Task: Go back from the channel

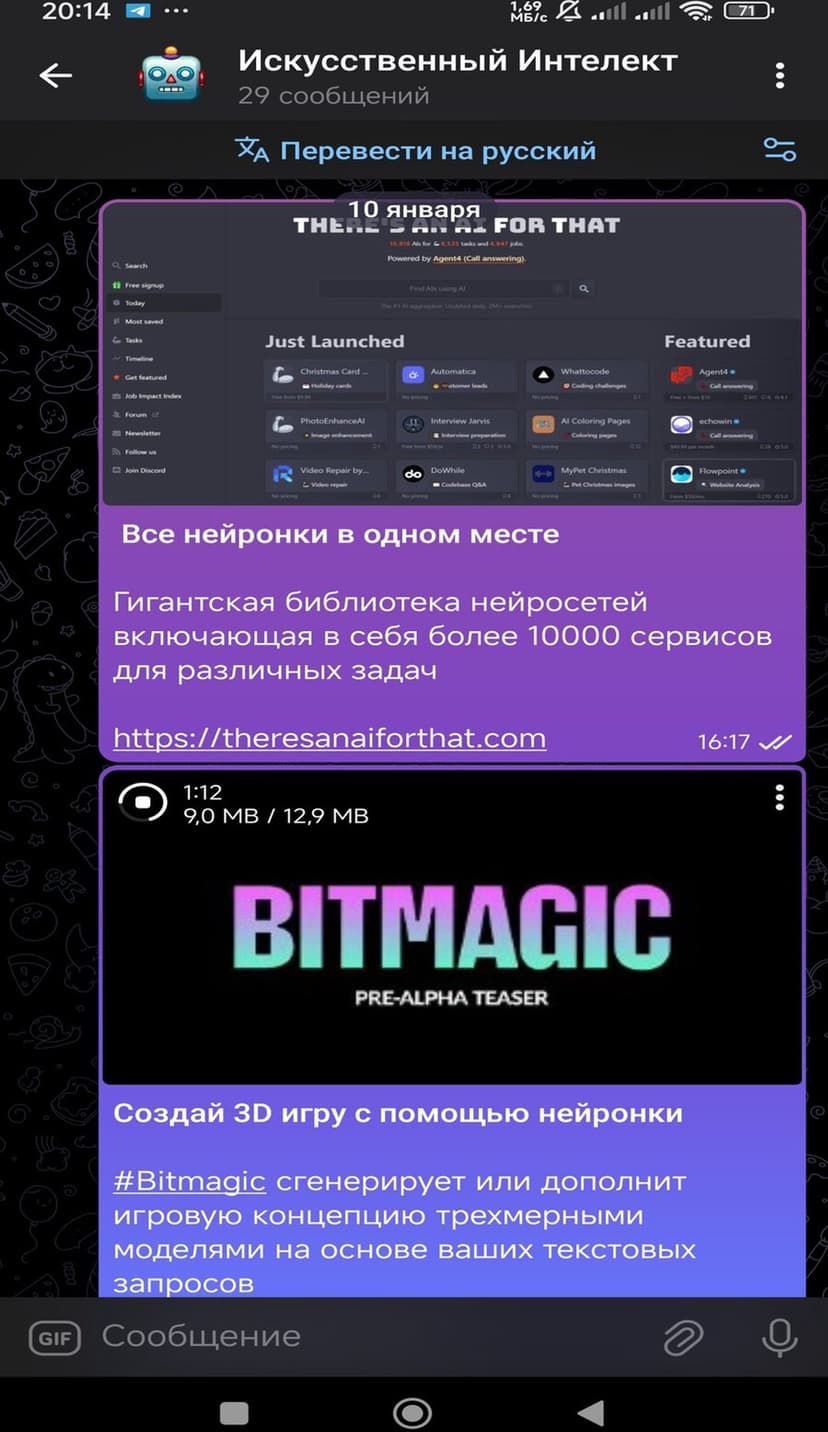Action: (55, 76)
